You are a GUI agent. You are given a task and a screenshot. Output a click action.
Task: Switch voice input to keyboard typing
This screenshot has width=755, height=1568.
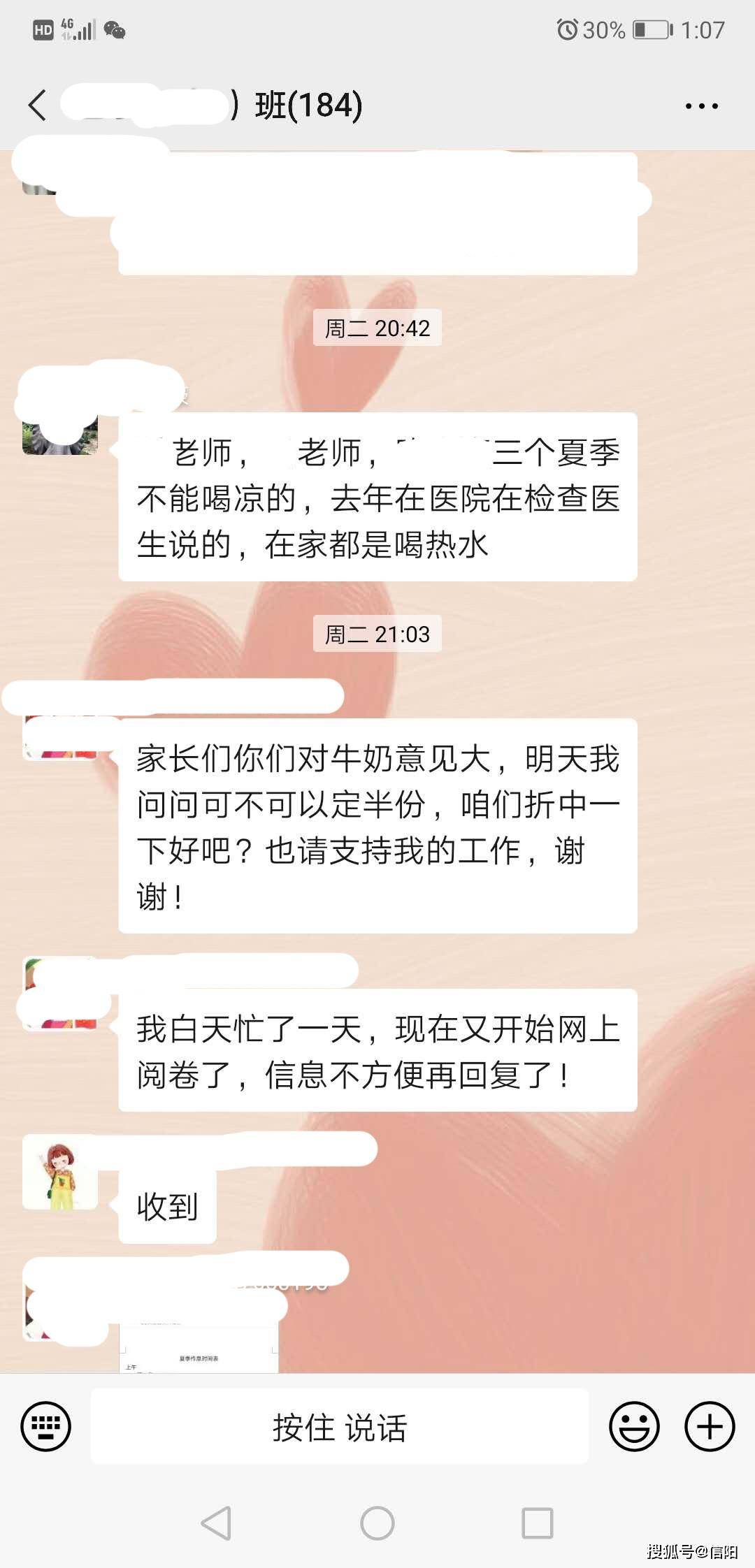[46, 1426]
